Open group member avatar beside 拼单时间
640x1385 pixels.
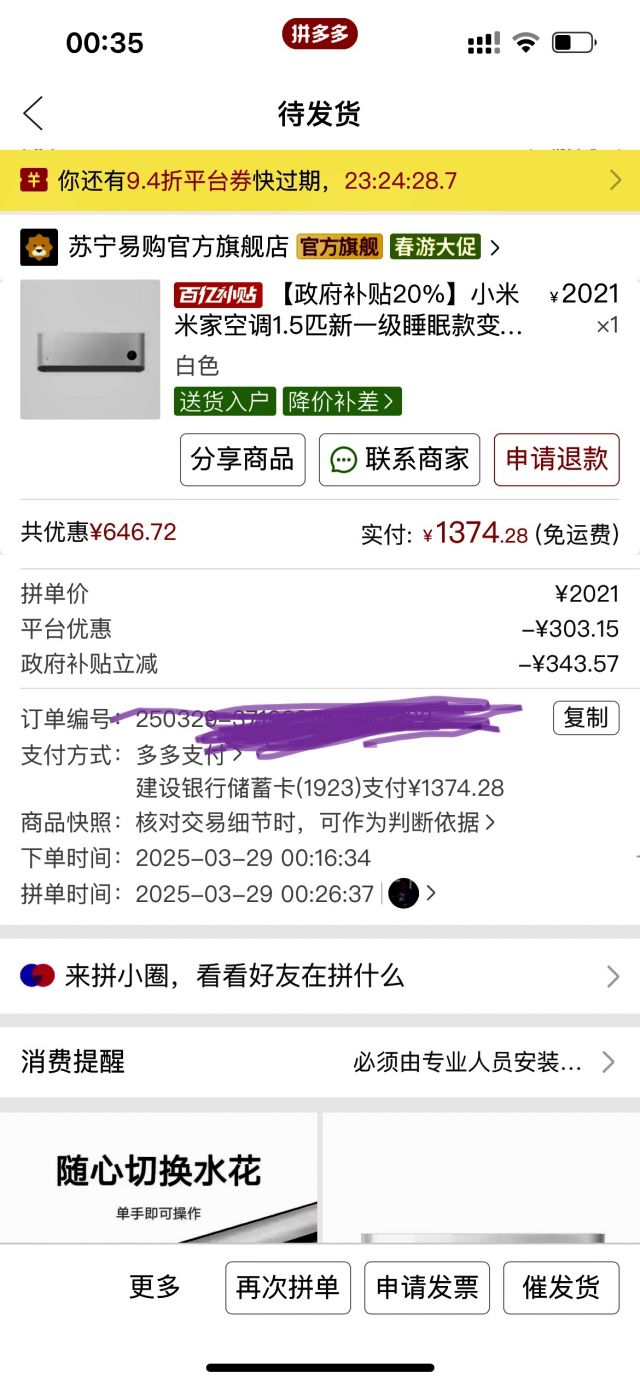[x=404, y=893]
